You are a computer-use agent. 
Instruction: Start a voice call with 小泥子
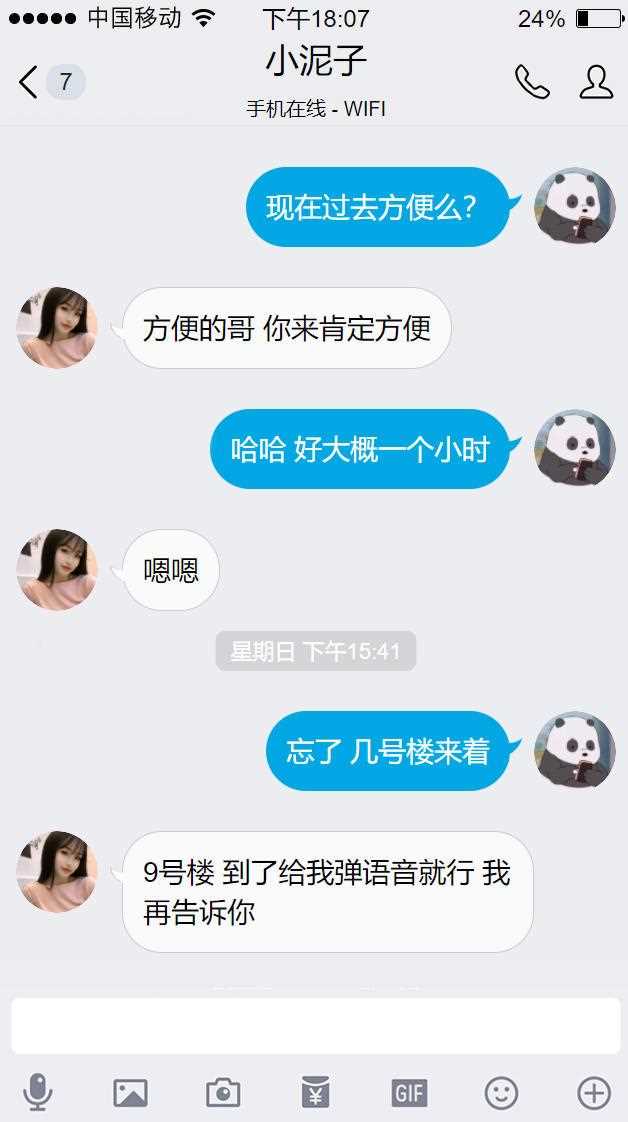pyautogui.click(x=532, y=82)
